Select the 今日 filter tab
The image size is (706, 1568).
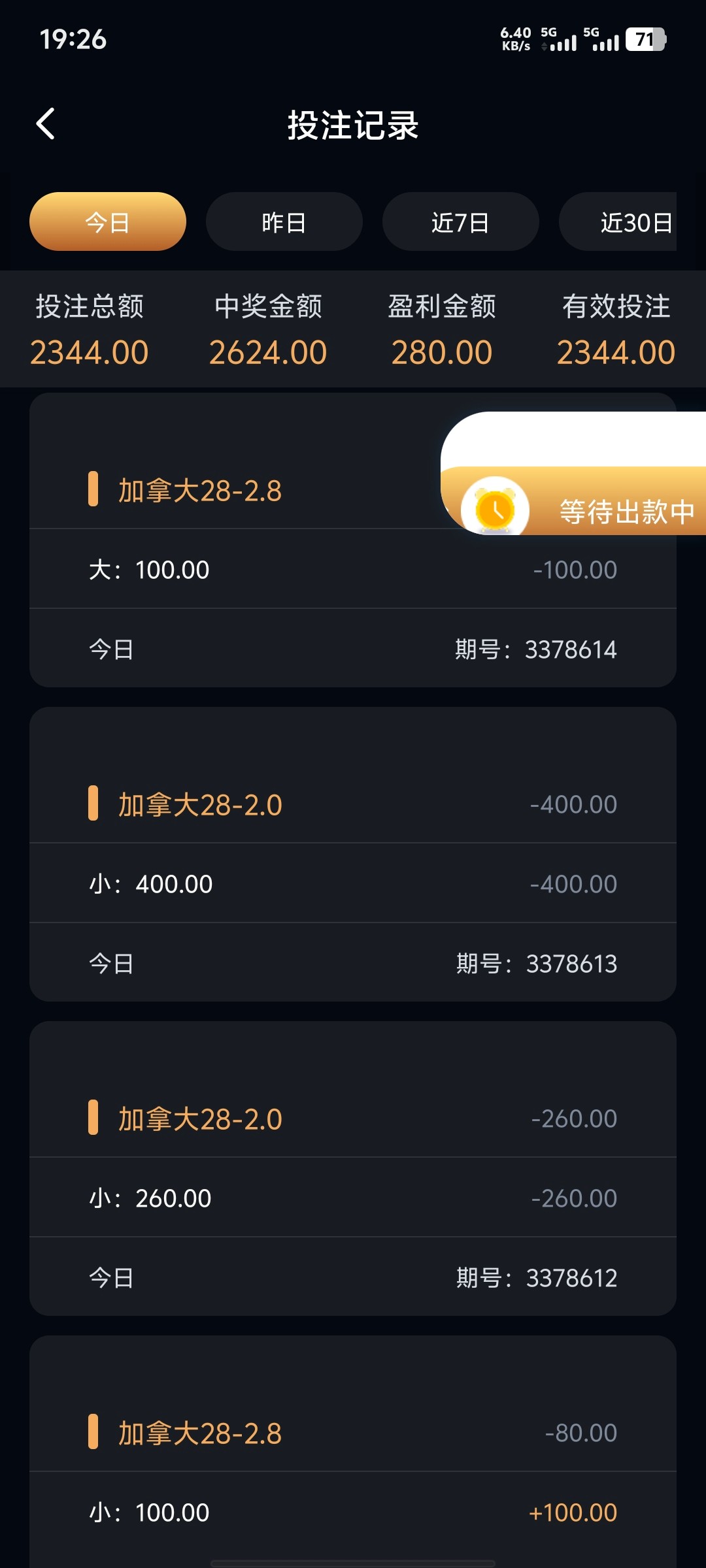[x=108, y=222]
